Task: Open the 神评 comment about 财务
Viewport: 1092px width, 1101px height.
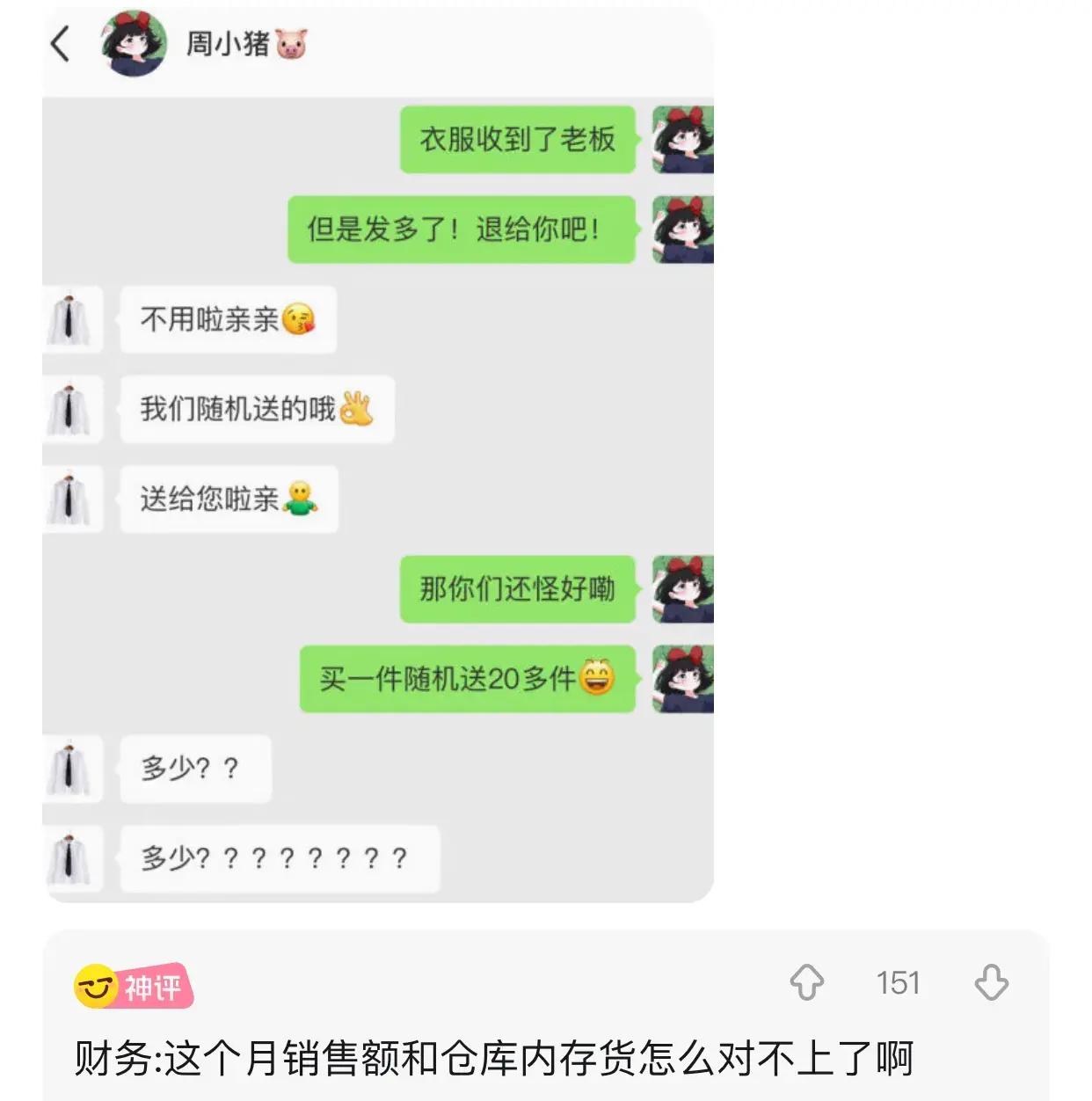Action: coord(494,1058)
